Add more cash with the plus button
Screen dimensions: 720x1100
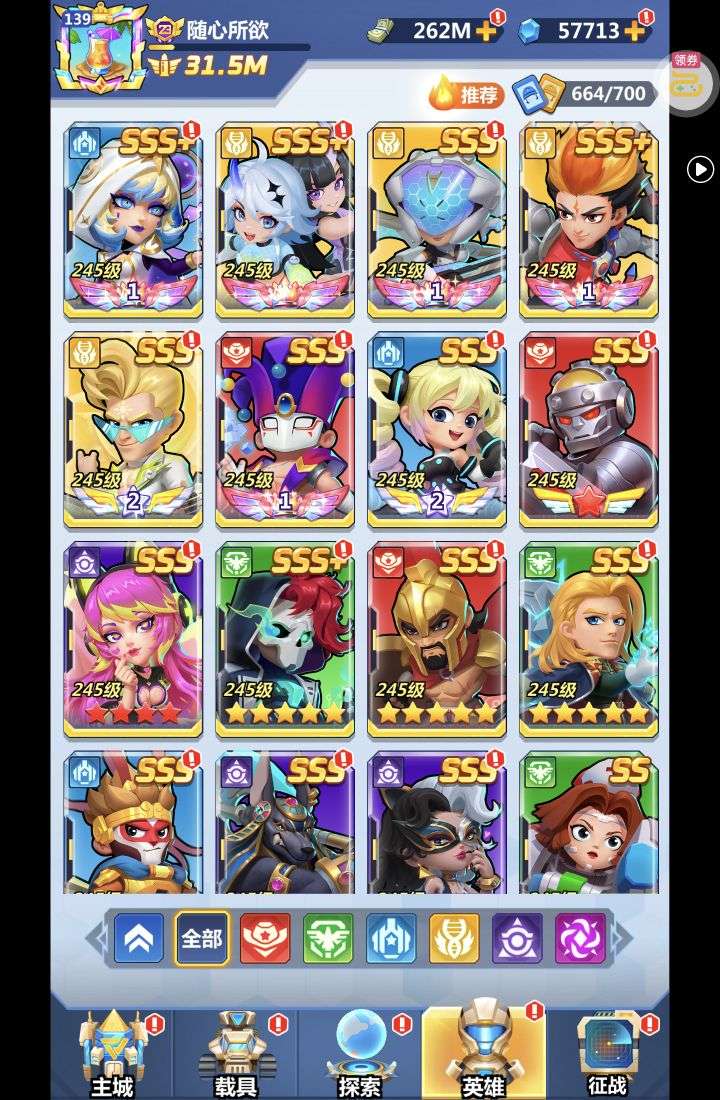486,31
